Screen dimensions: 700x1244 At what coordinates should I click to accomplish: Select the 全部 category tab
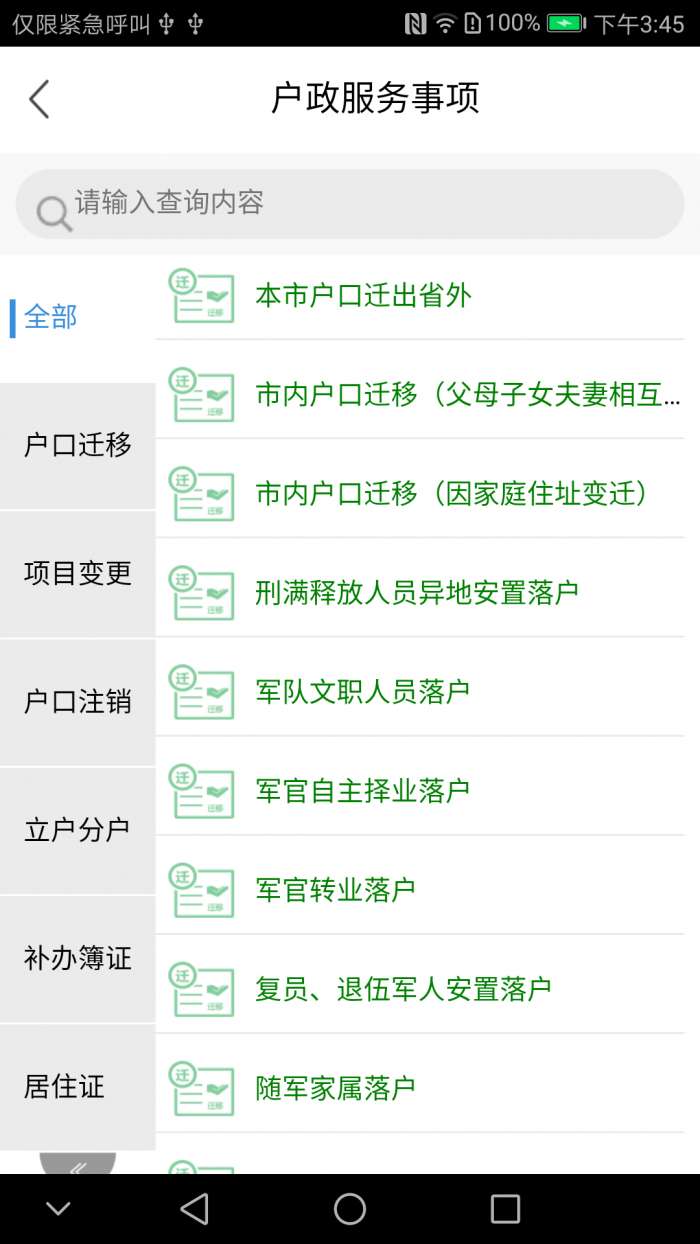(x=52, y=317)
